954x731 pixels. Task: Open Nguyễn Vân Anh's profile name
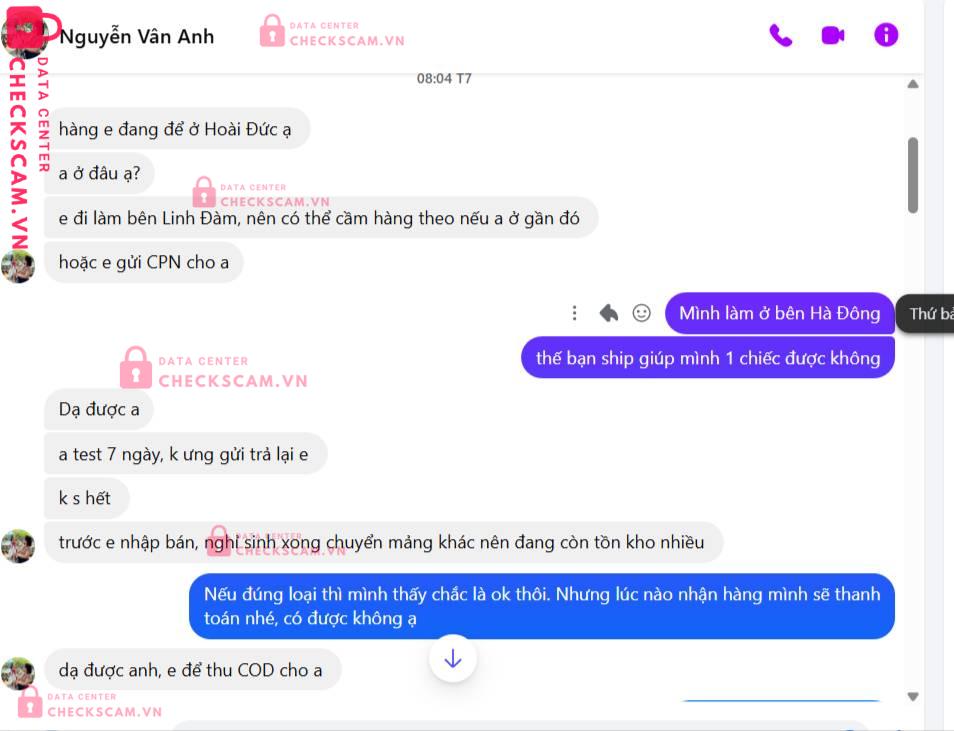[x=137, y=37]
